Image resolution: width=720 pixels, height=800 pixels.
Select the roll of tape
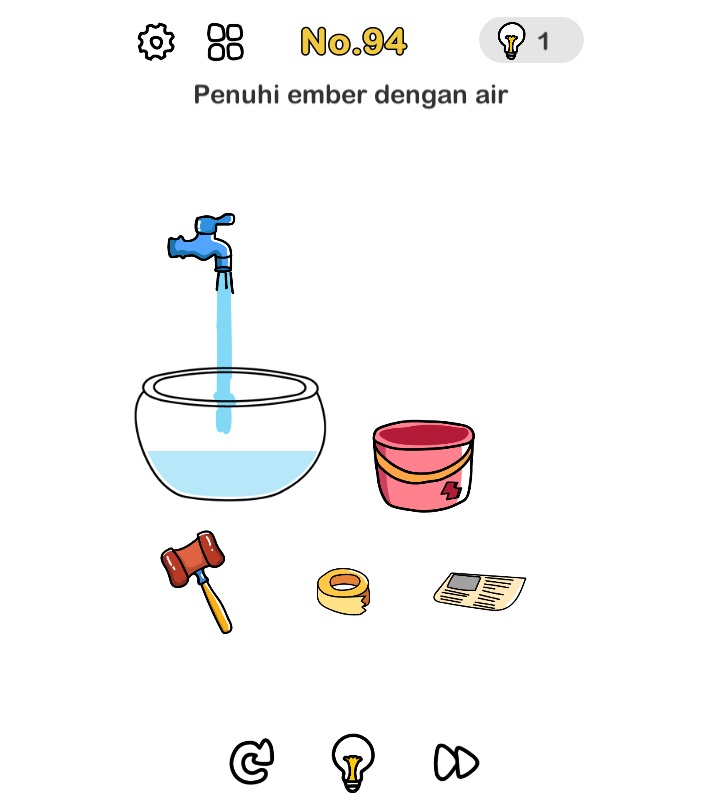tap(343, 590)
